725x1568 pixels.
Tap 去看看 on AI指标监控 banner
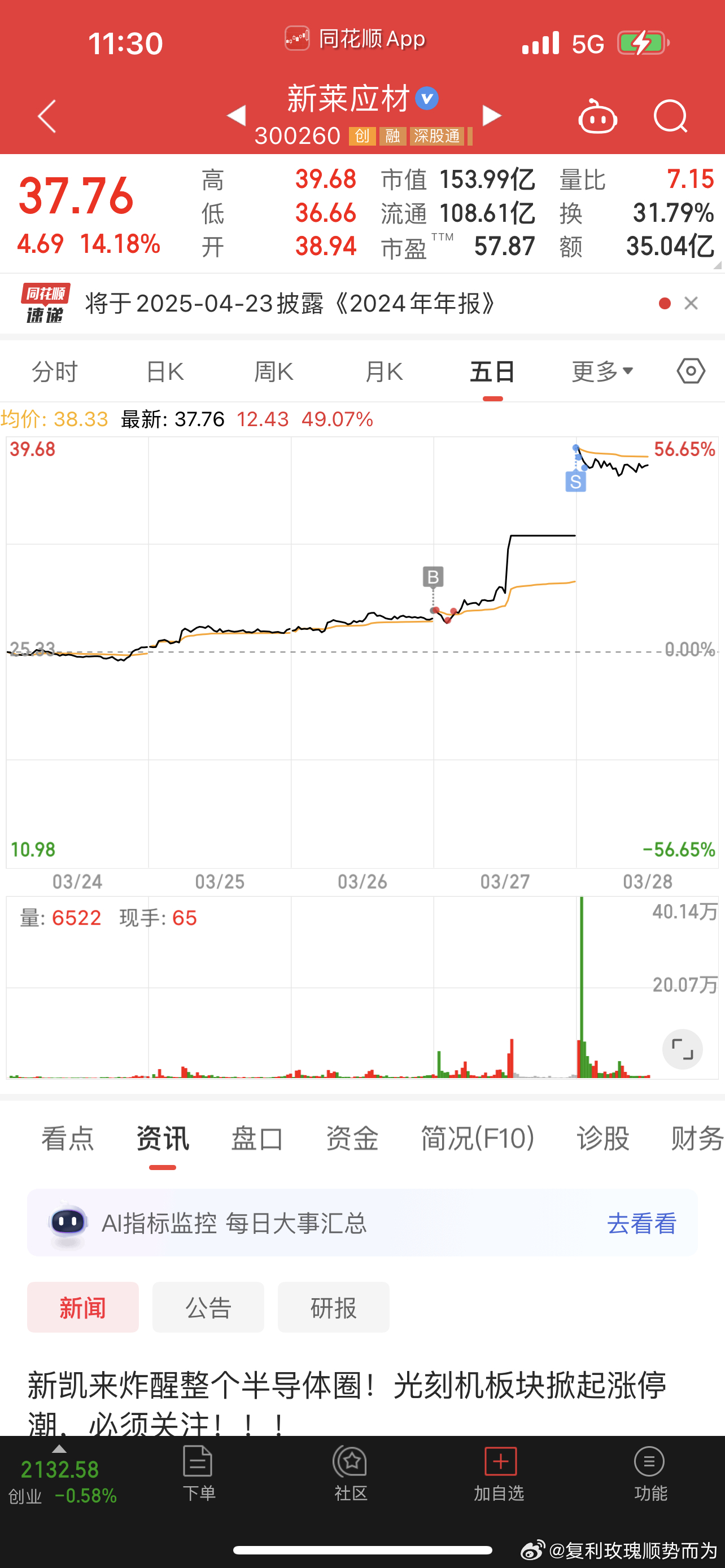[641, 1223]
